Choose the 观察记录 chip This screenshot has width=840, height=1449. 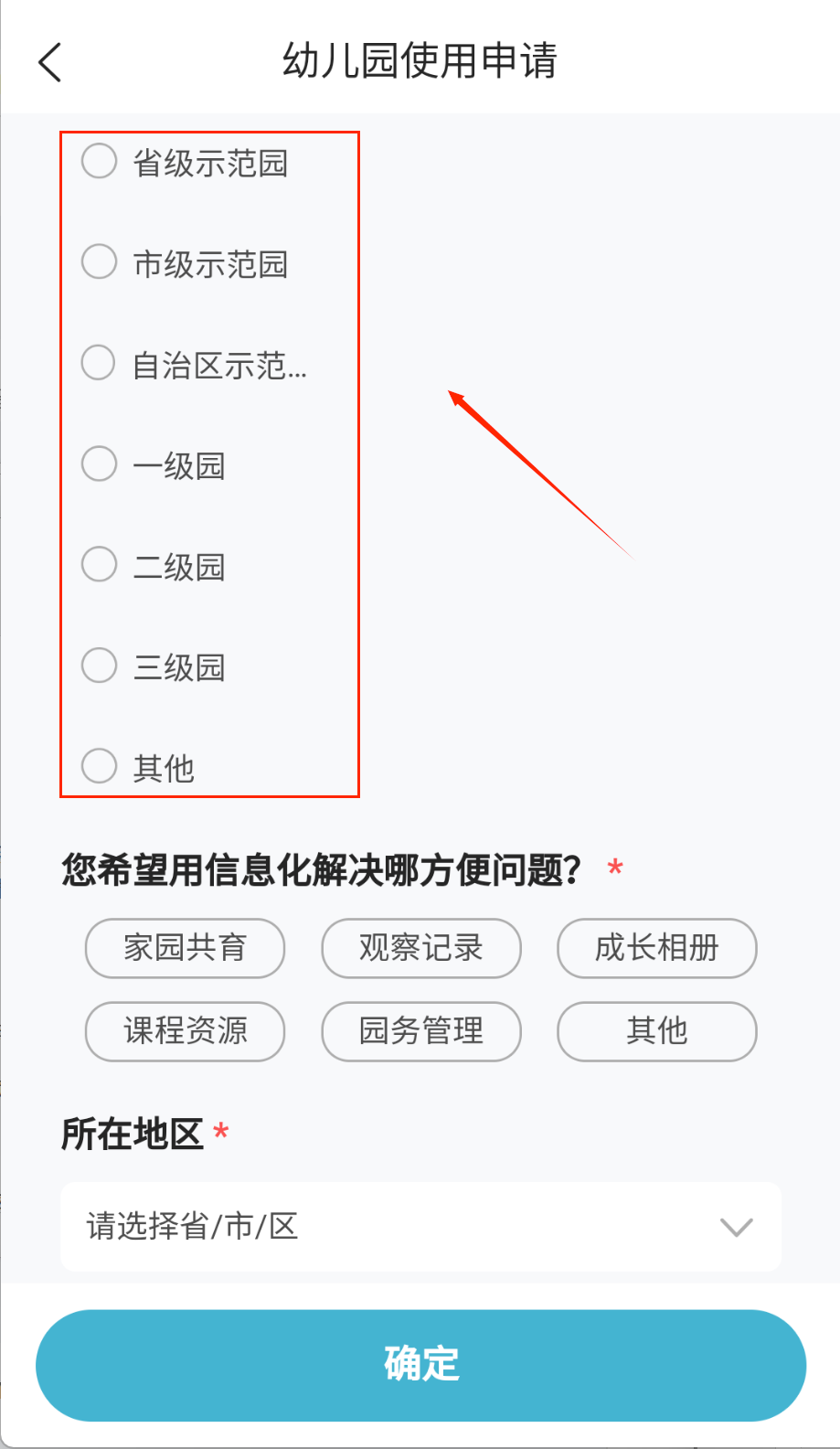tap(420, 948)
